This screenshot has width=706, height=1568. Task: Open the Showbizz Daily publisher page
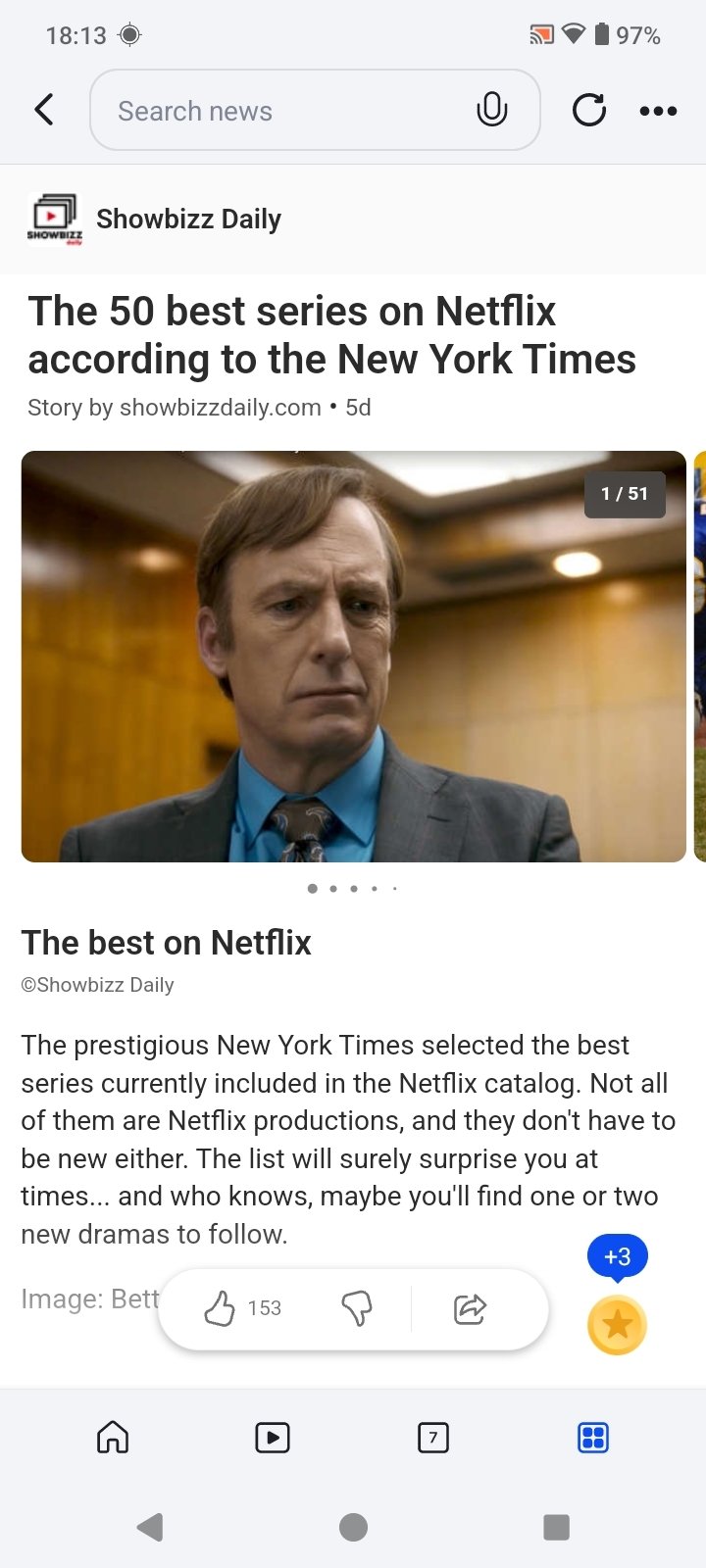coord(188,220)
